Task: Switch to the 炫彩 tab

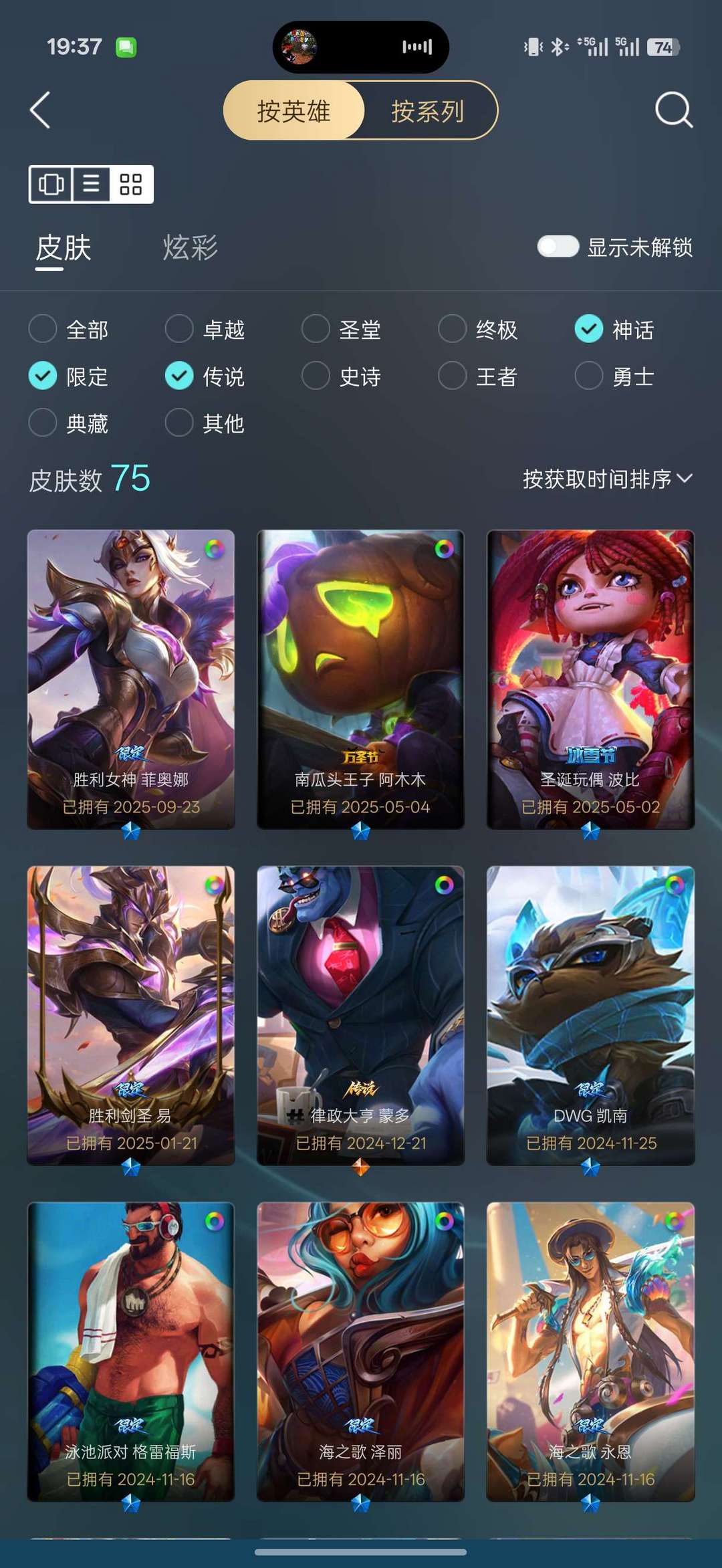Action: (x=189, y=248)
